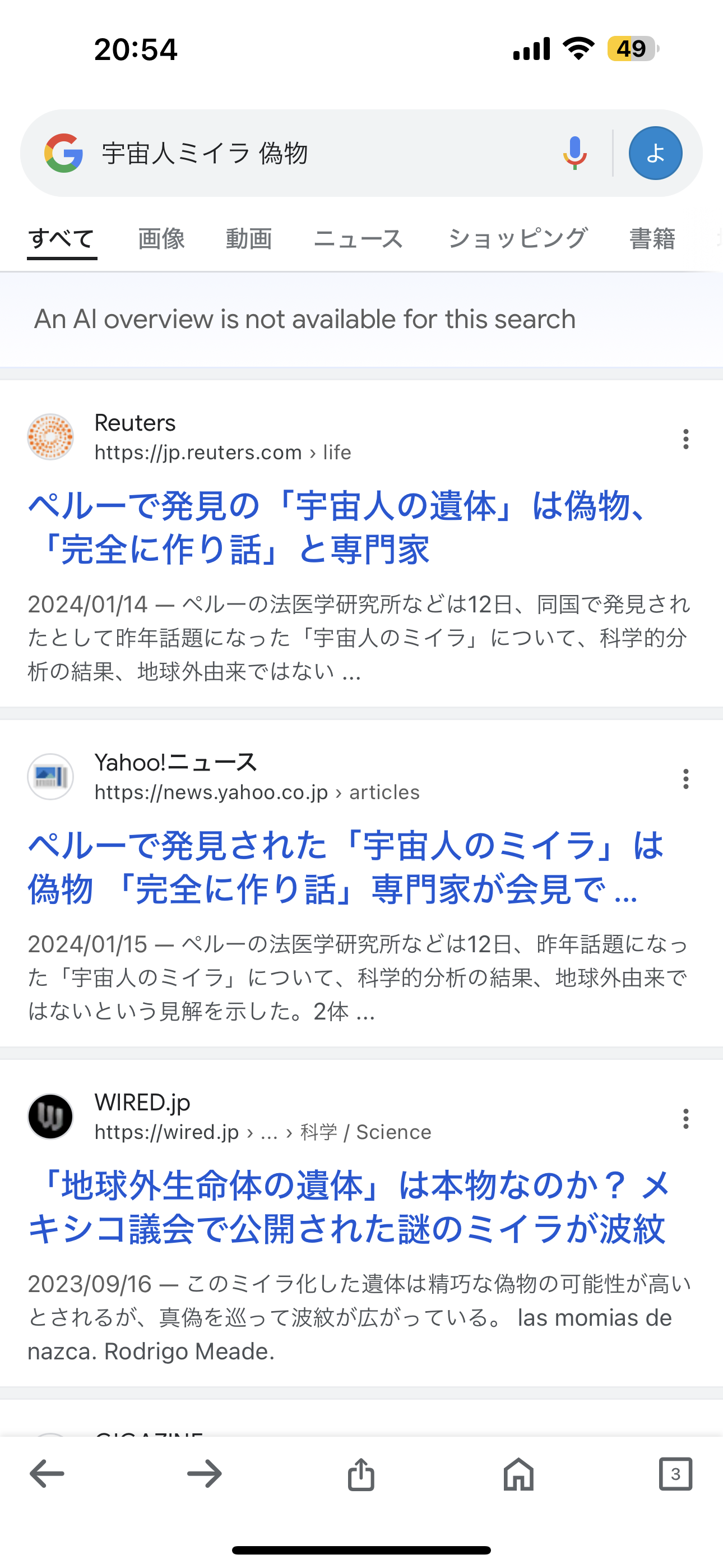Open options for the Reuters result
Image resolution: width=723 pixels, height=1568 pixels.
pos(686,439)
